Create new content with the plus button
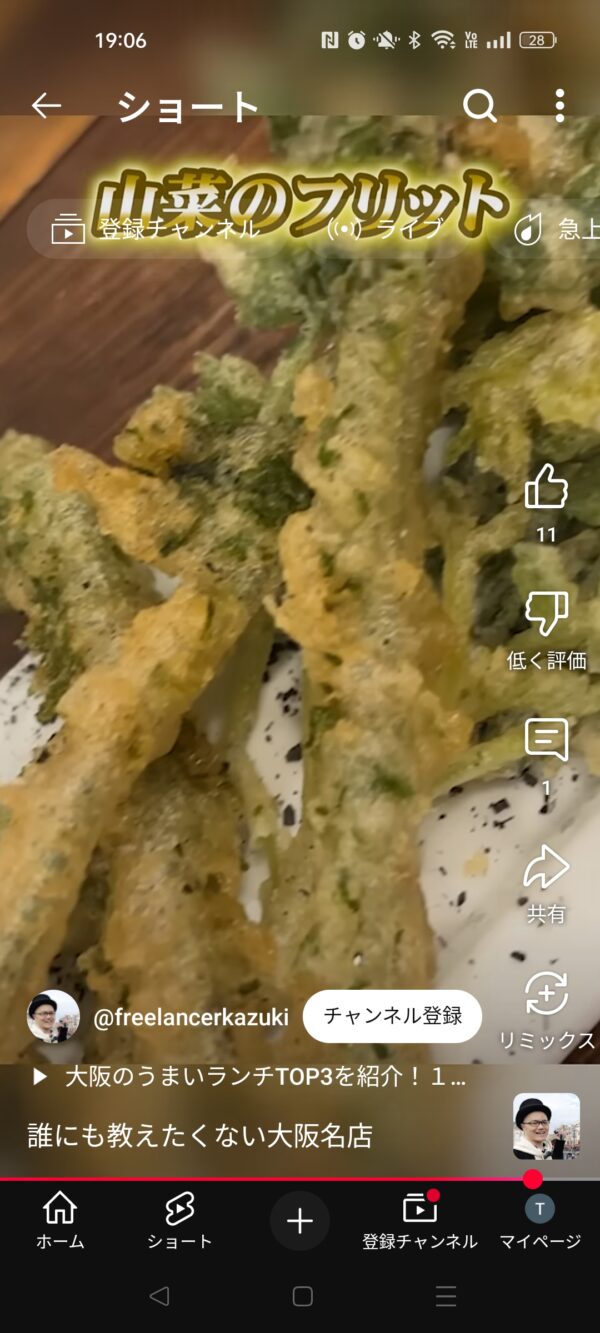The width and height of the screenshot is (600, 1333). [300, 1220]
